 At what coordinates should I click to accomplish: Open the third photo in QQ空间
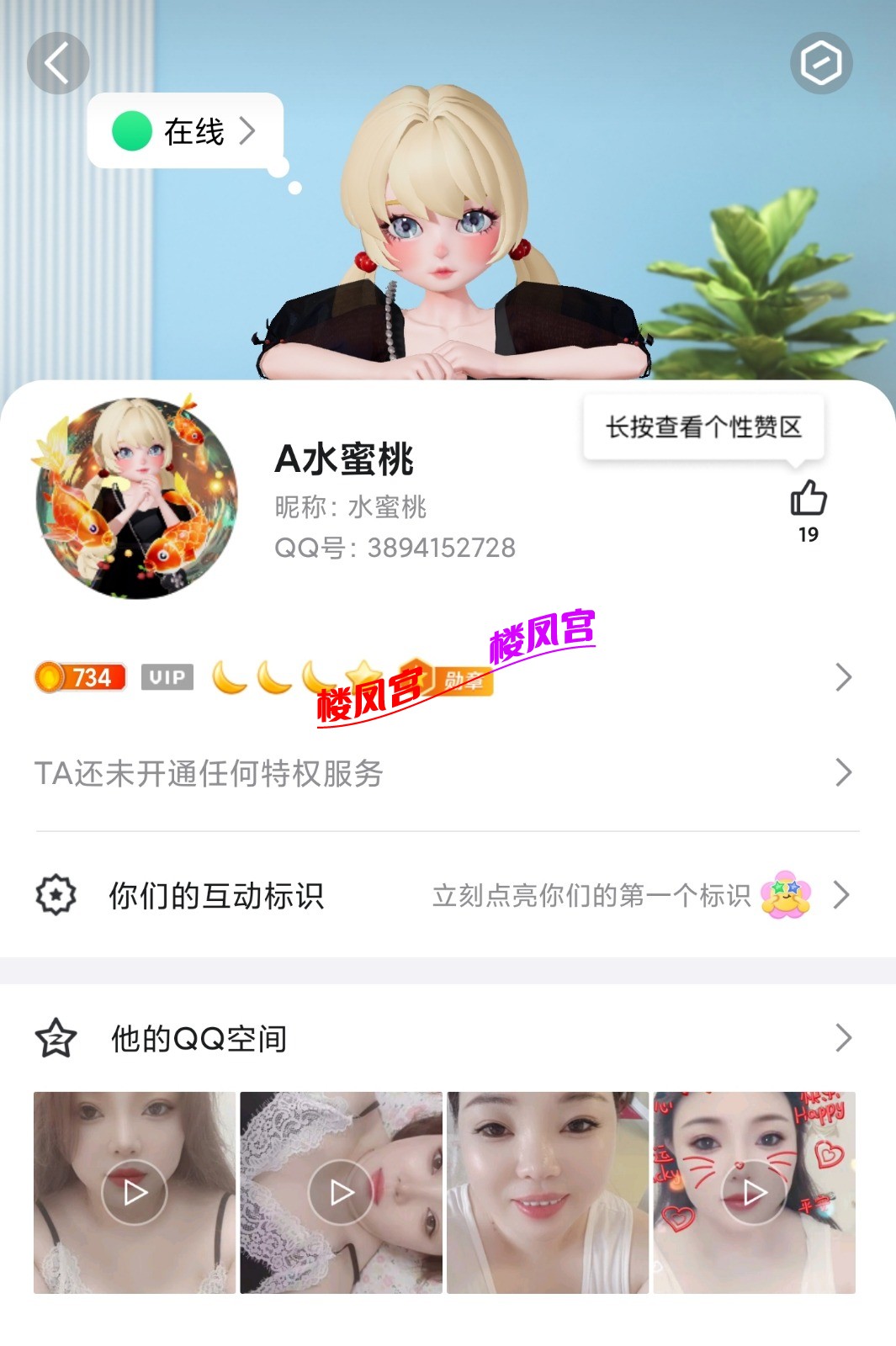tap(548, 1192)
